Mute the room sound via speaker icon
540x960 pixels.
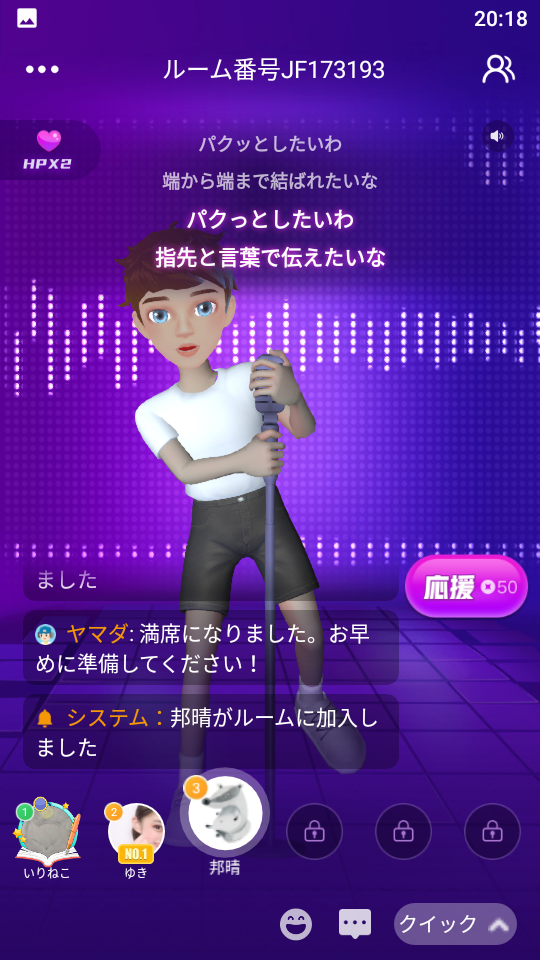click(x=498, y=136)
